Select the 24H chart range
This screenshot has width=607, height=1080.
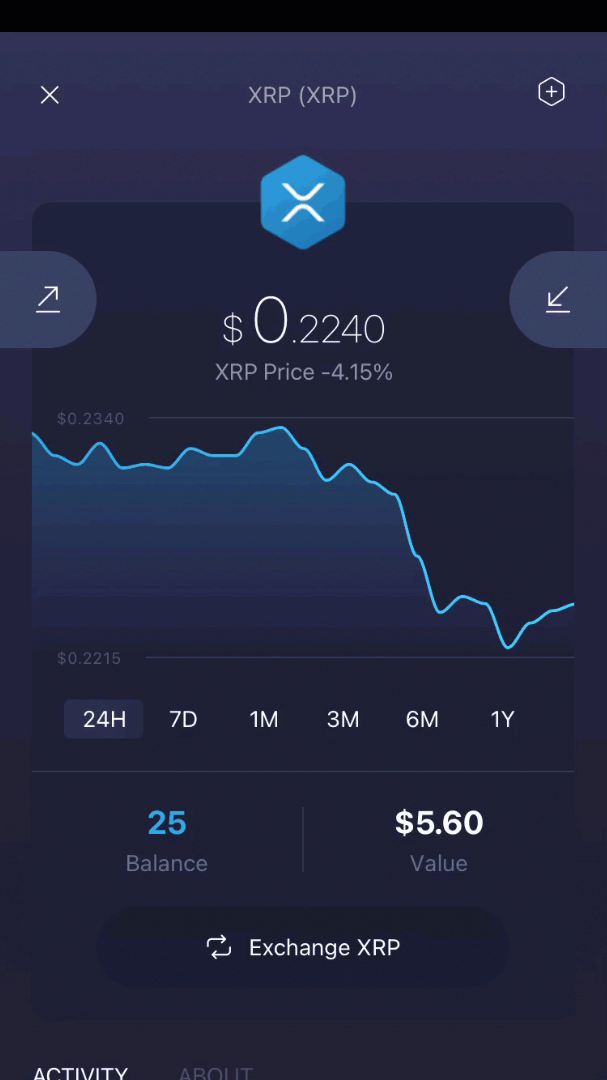coord(104,719)
